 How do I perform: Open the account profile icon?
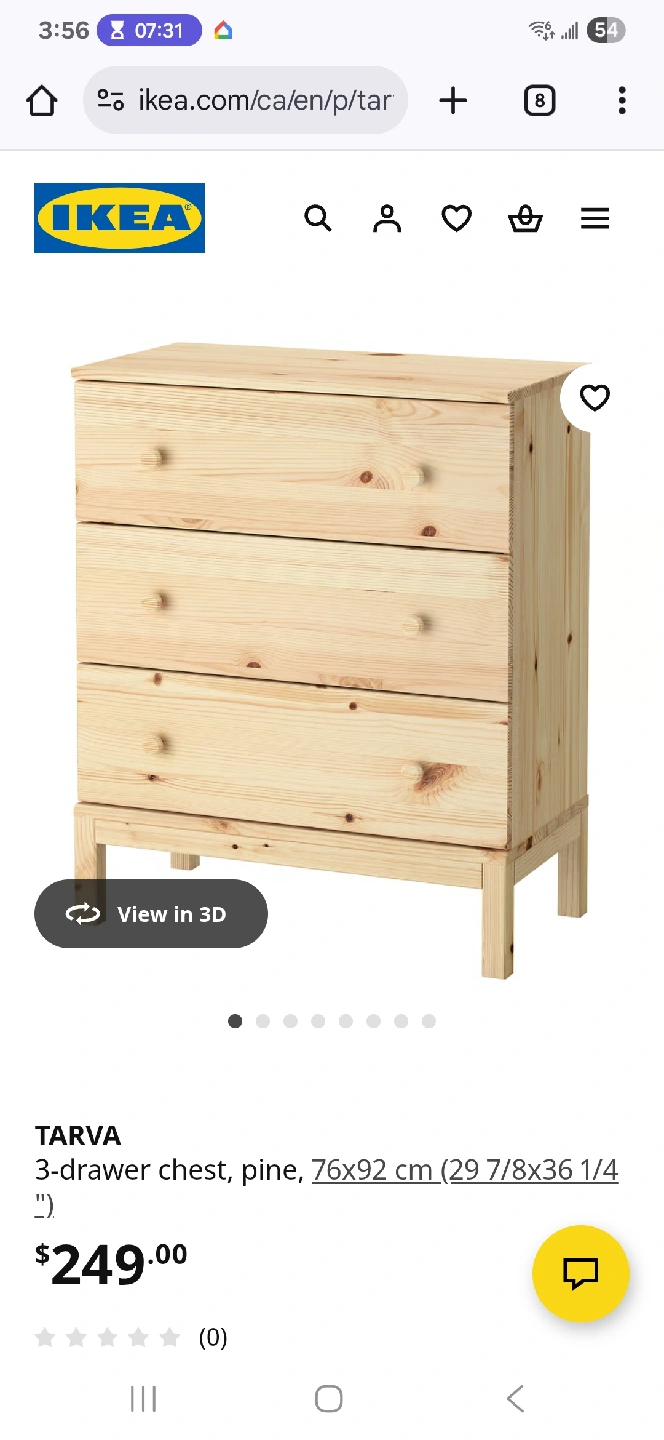coord(387,218)
